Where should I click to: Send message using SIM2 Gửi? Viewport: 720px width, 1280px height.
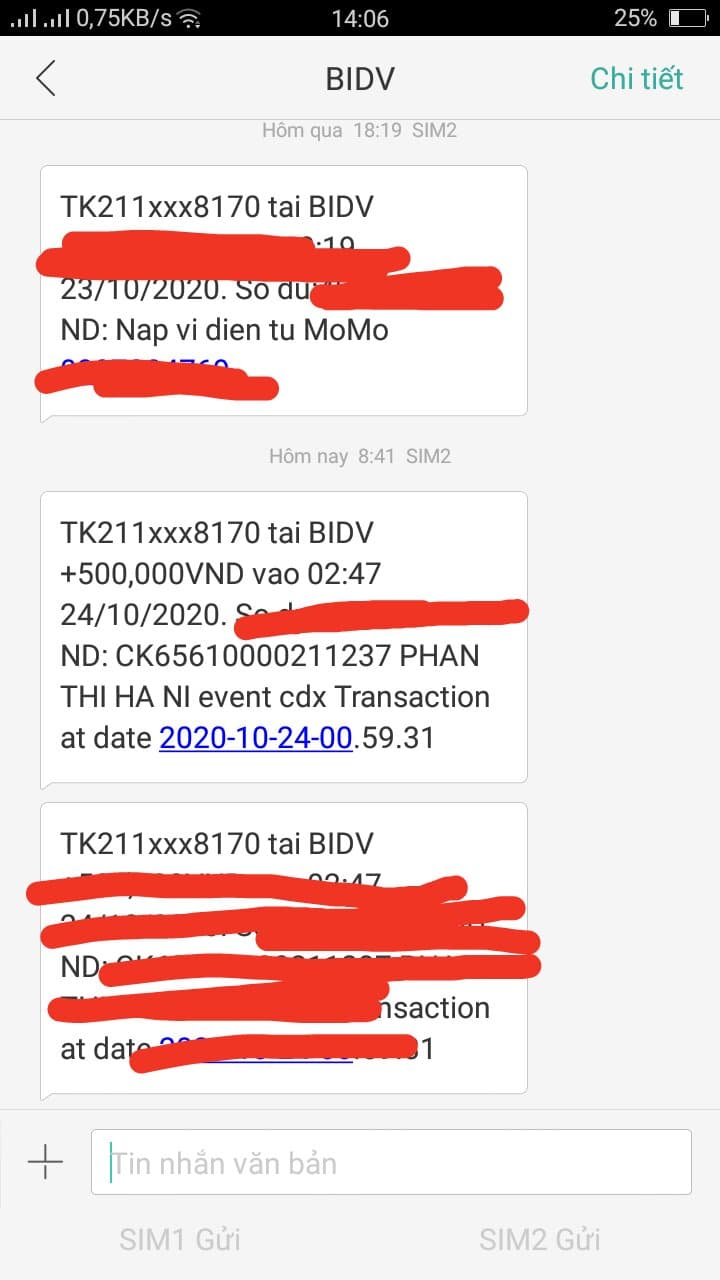pos(540,1240)
